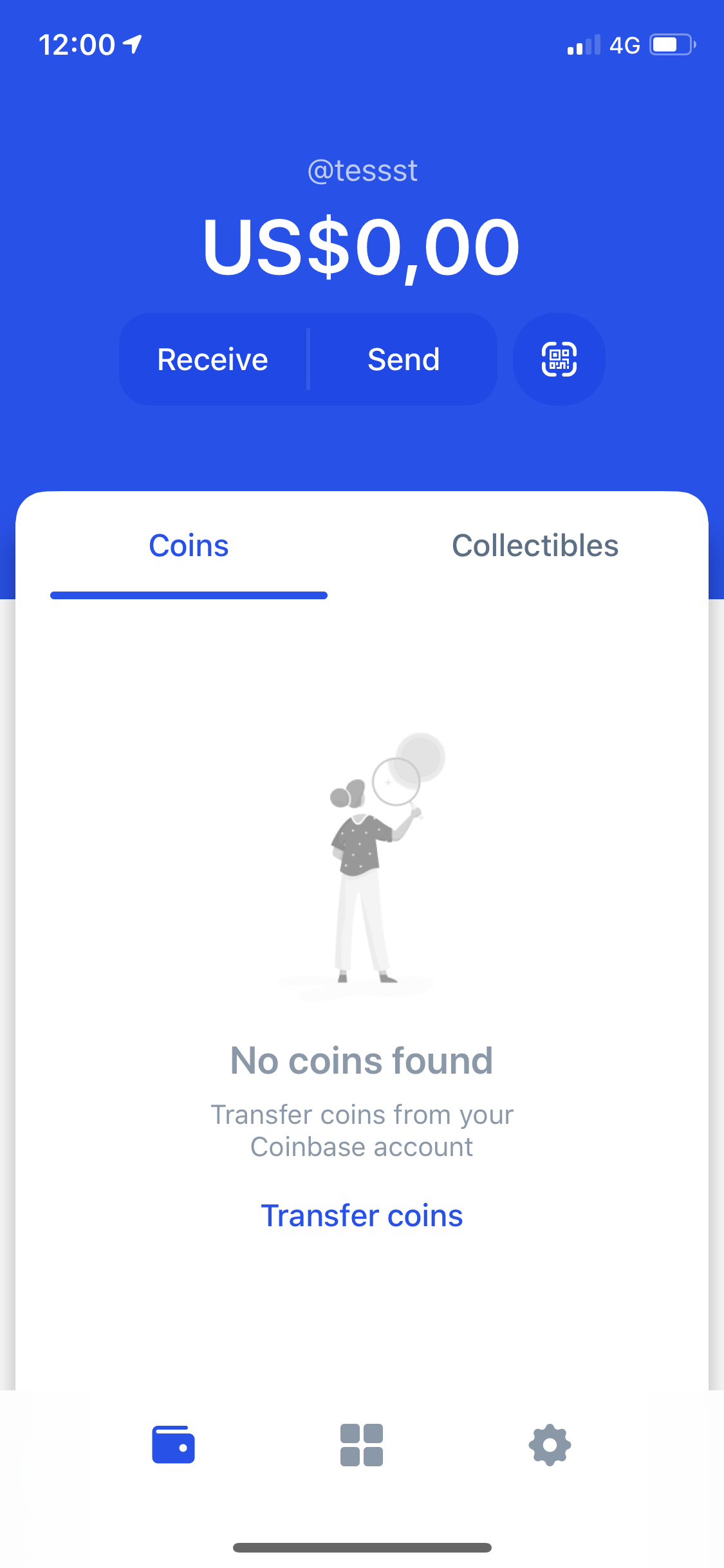Open the Send option
Viewport: 724px width, 1568px height.
[404, 359]
